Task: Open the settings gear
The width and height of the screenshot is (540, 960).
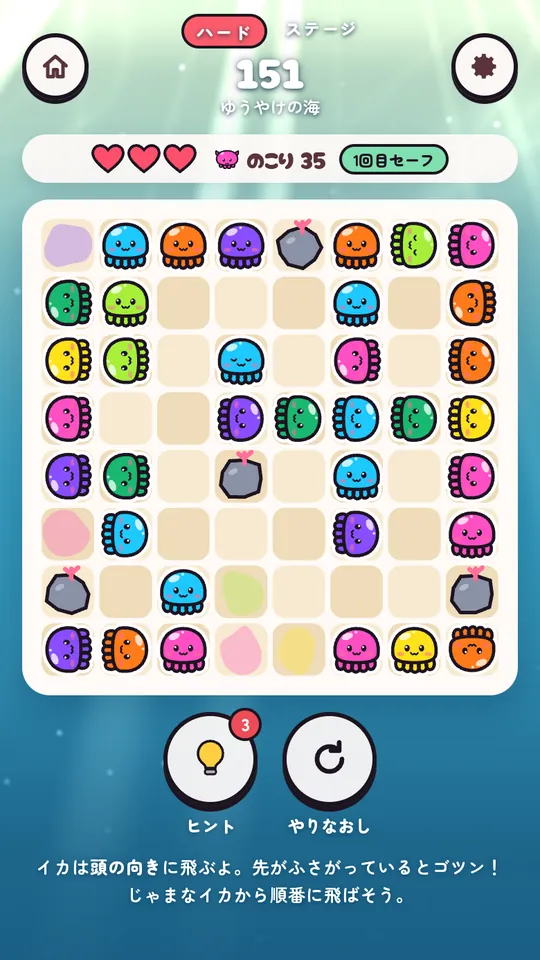Action: 484,67
